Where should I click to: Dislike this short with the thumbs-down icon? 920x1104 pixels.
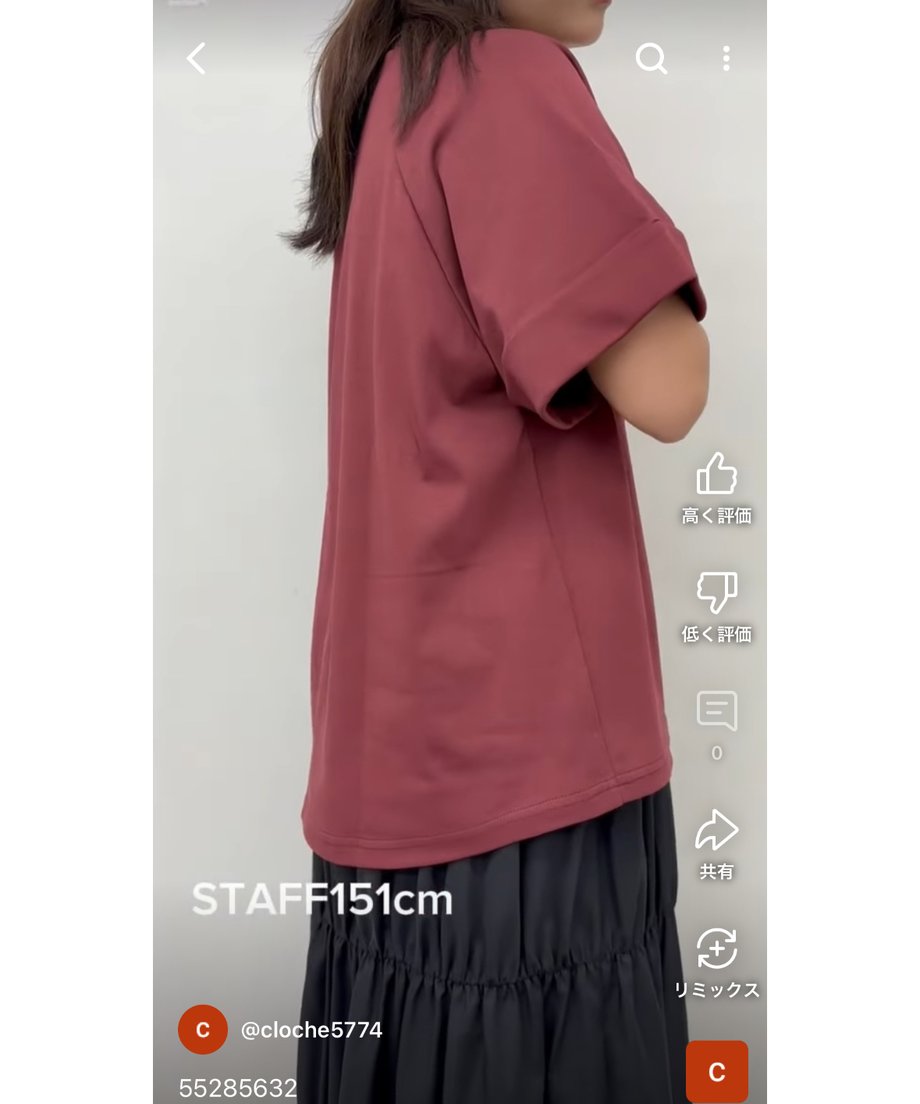[x=716, y=592]
